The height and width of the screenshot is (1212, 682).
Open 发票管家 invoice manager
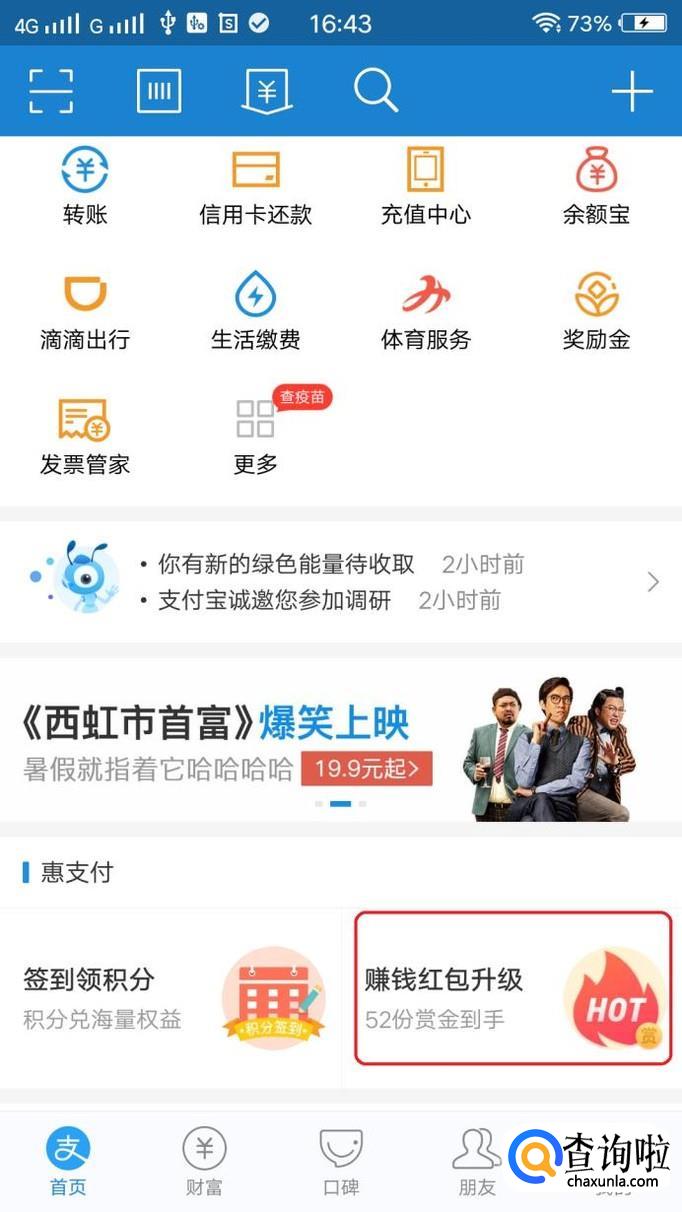click(85, 436)
